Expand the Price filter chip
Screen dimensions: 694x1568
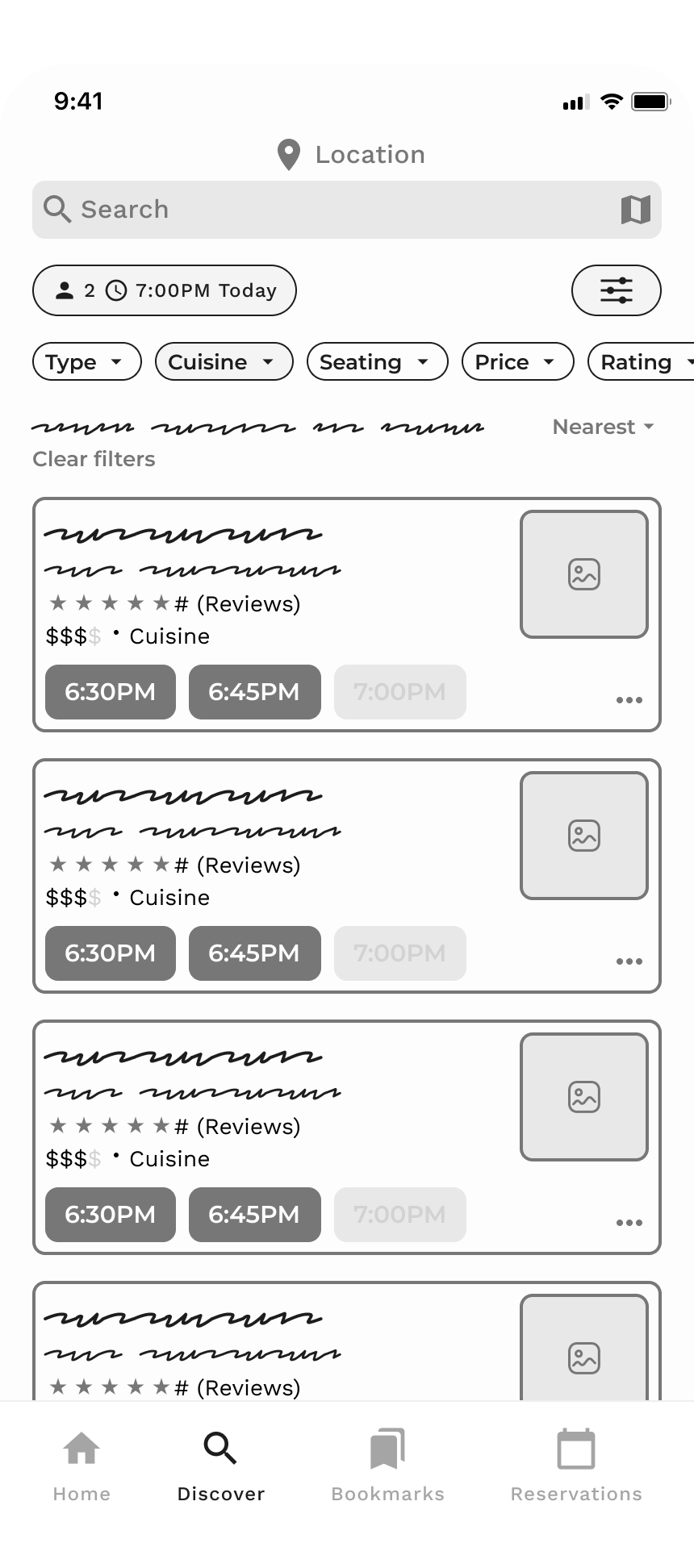click(x=518, y=361)
